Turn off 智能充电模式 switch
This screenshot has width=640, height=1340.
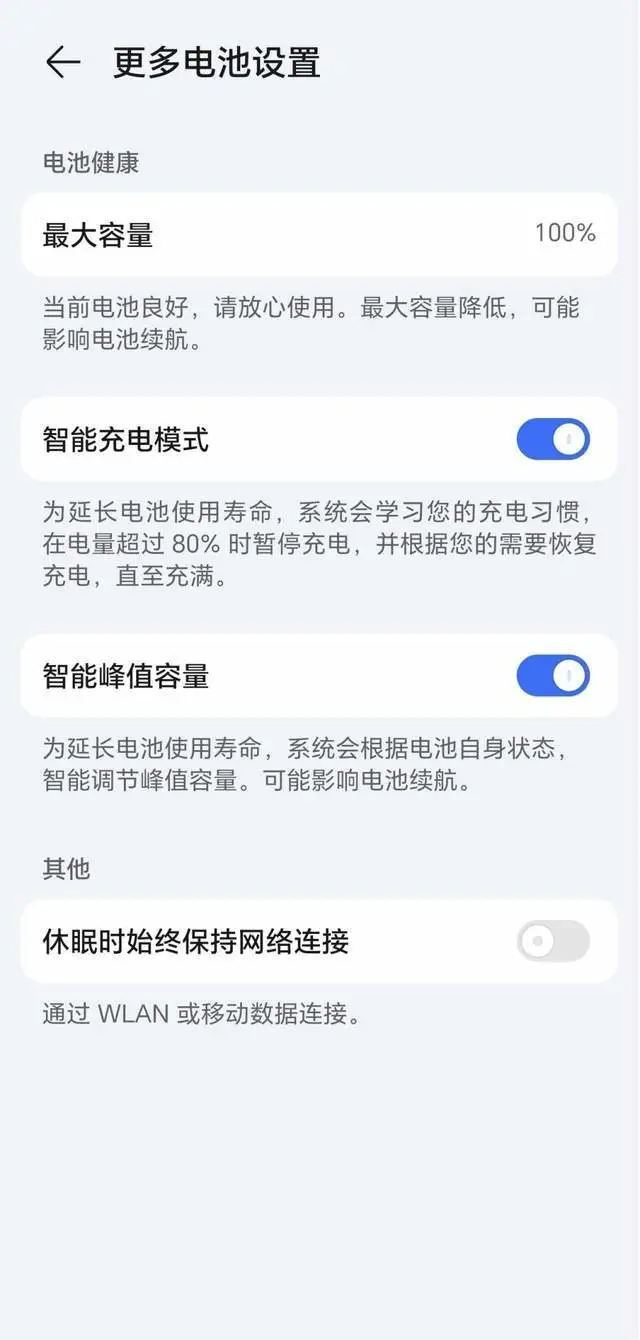[553, 439]
